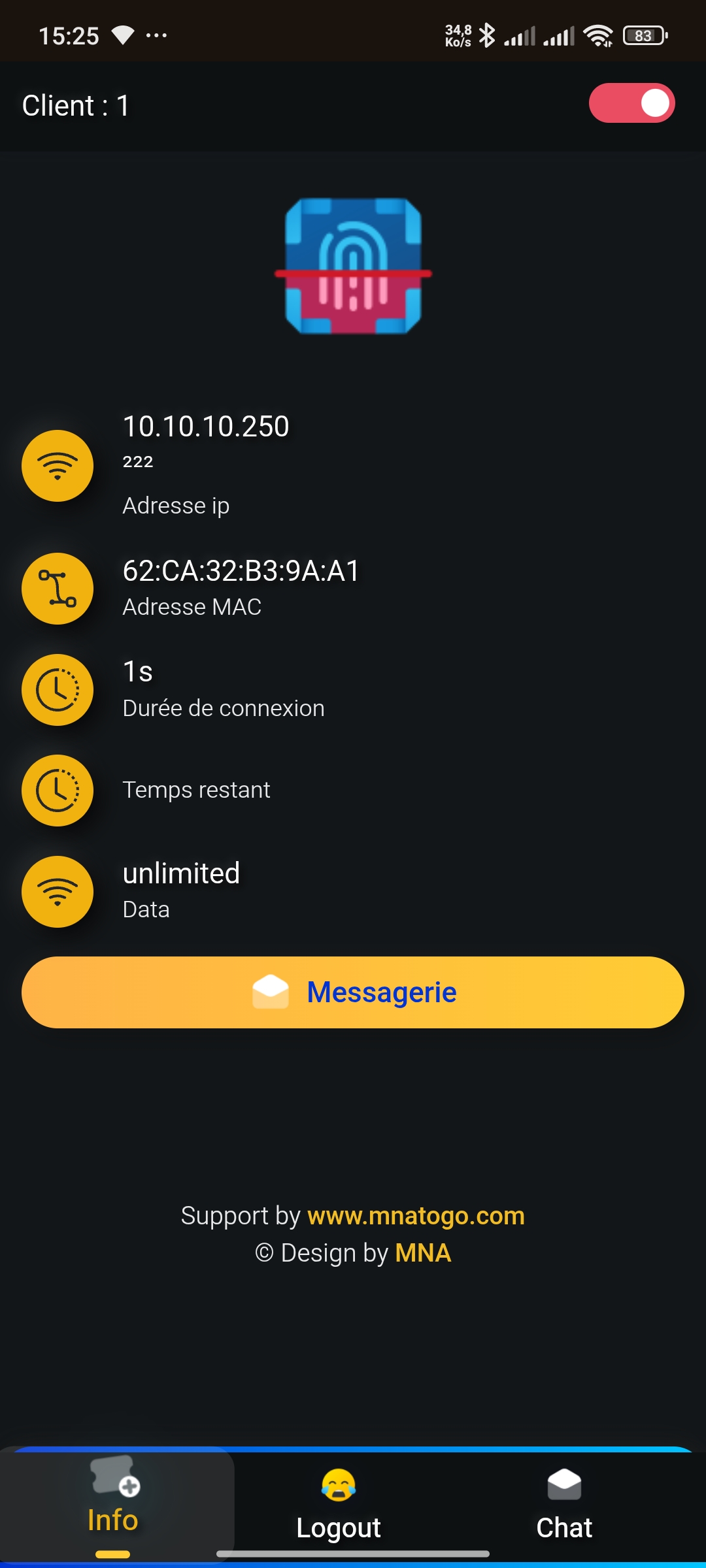
Task: Open the MNA designer link
Action: tap(423, 1253)
